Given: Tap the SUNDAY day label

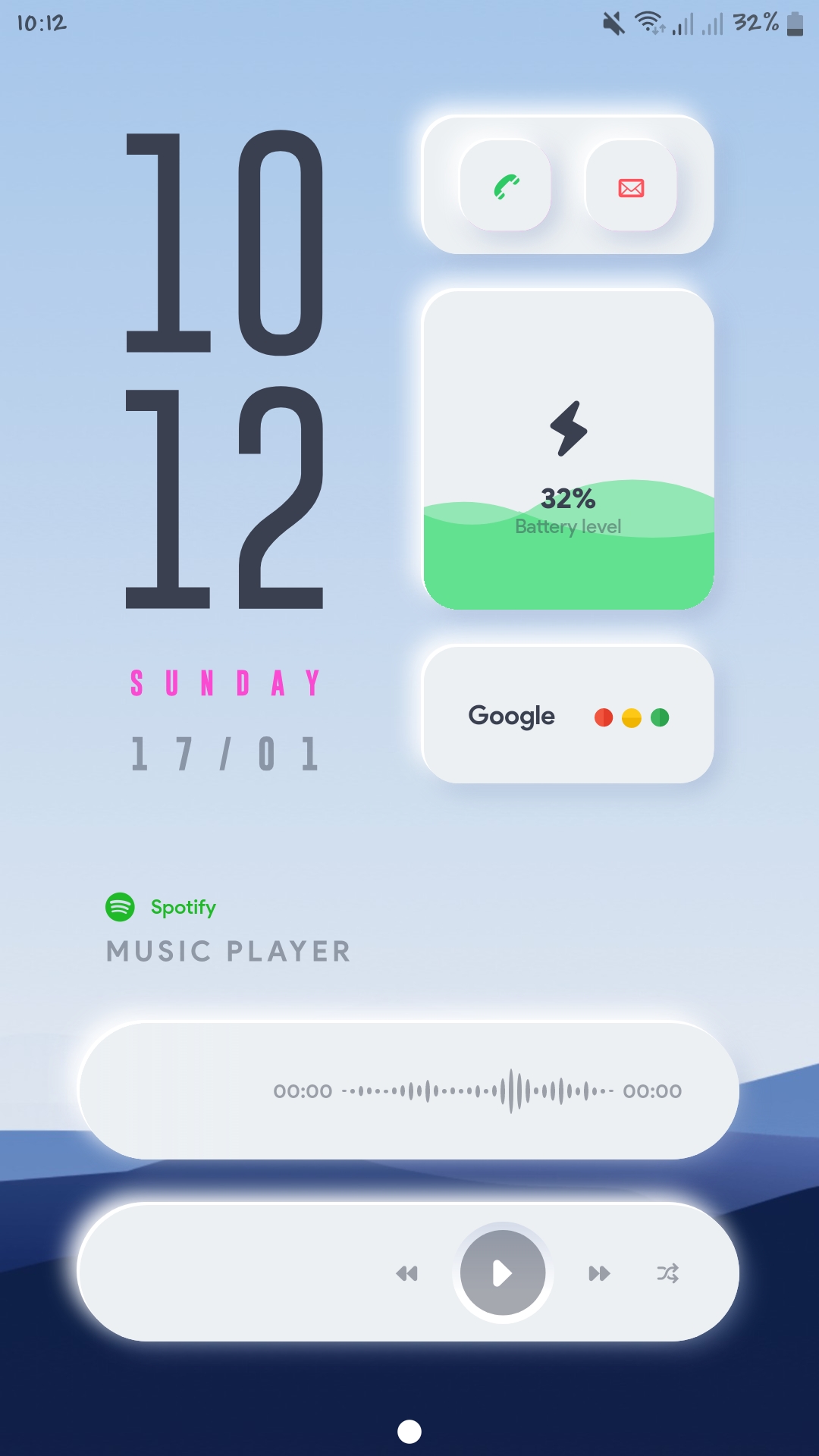Looking at the screenshot, I should [225, 681].
